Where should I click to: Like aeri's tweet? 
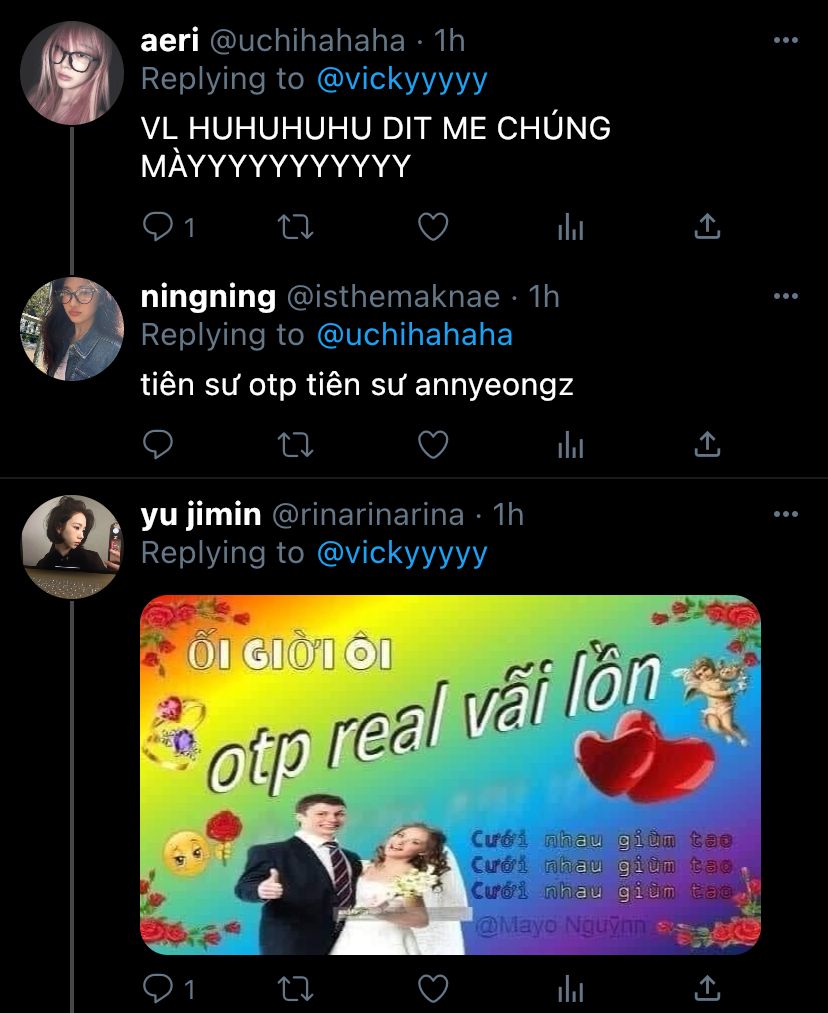[432, 228]
